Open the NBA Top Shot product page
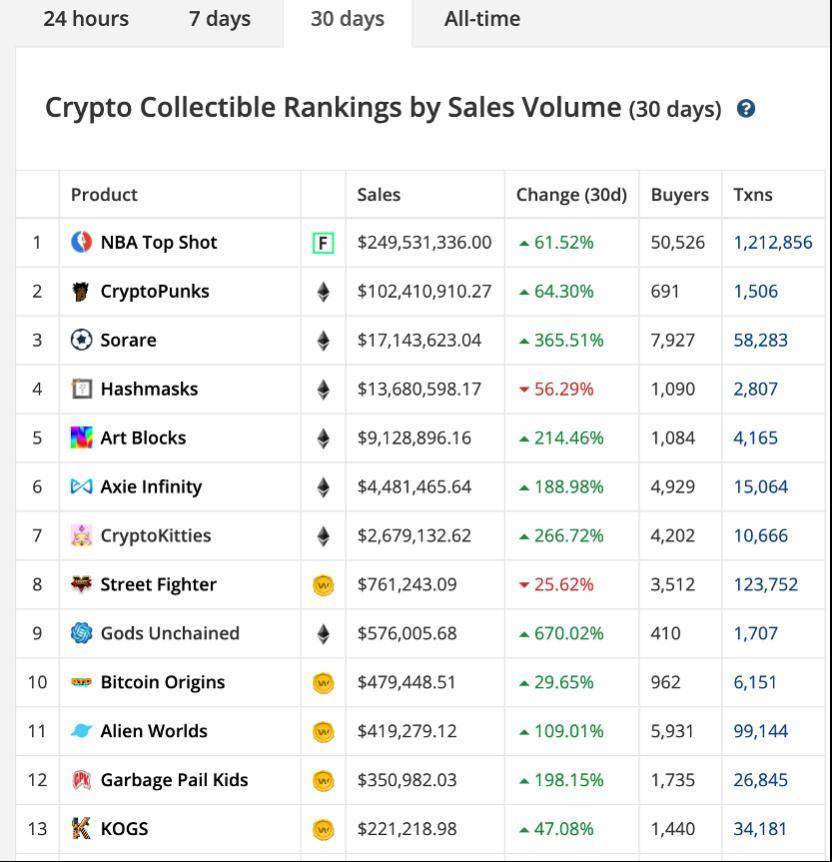Image resolution: width=832 pixels, height=862 pixels. tap(158, 242)
